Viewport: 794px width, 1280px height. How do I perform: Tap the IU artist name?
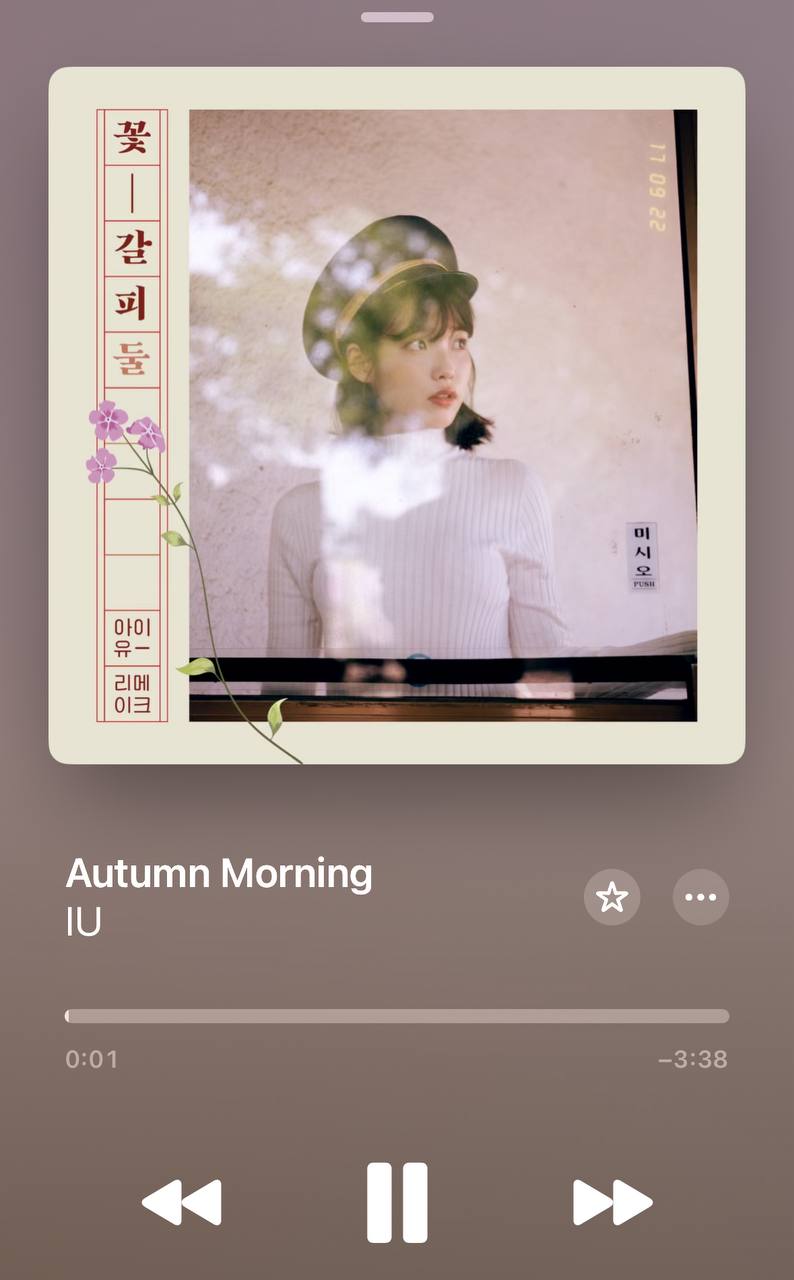click(x=84, y=922)
